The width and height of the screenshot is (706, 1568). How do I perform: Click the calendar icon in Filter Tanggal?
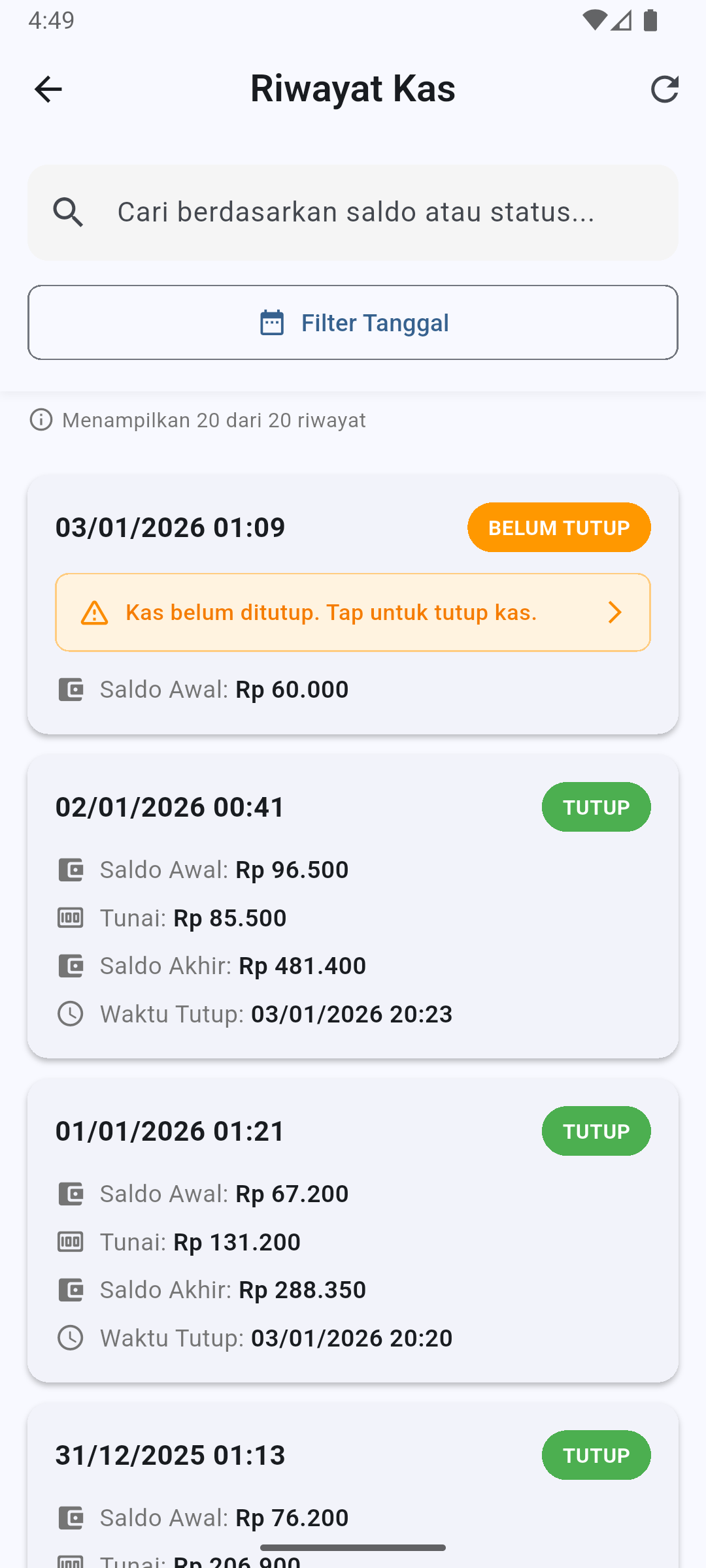(271, 321)
